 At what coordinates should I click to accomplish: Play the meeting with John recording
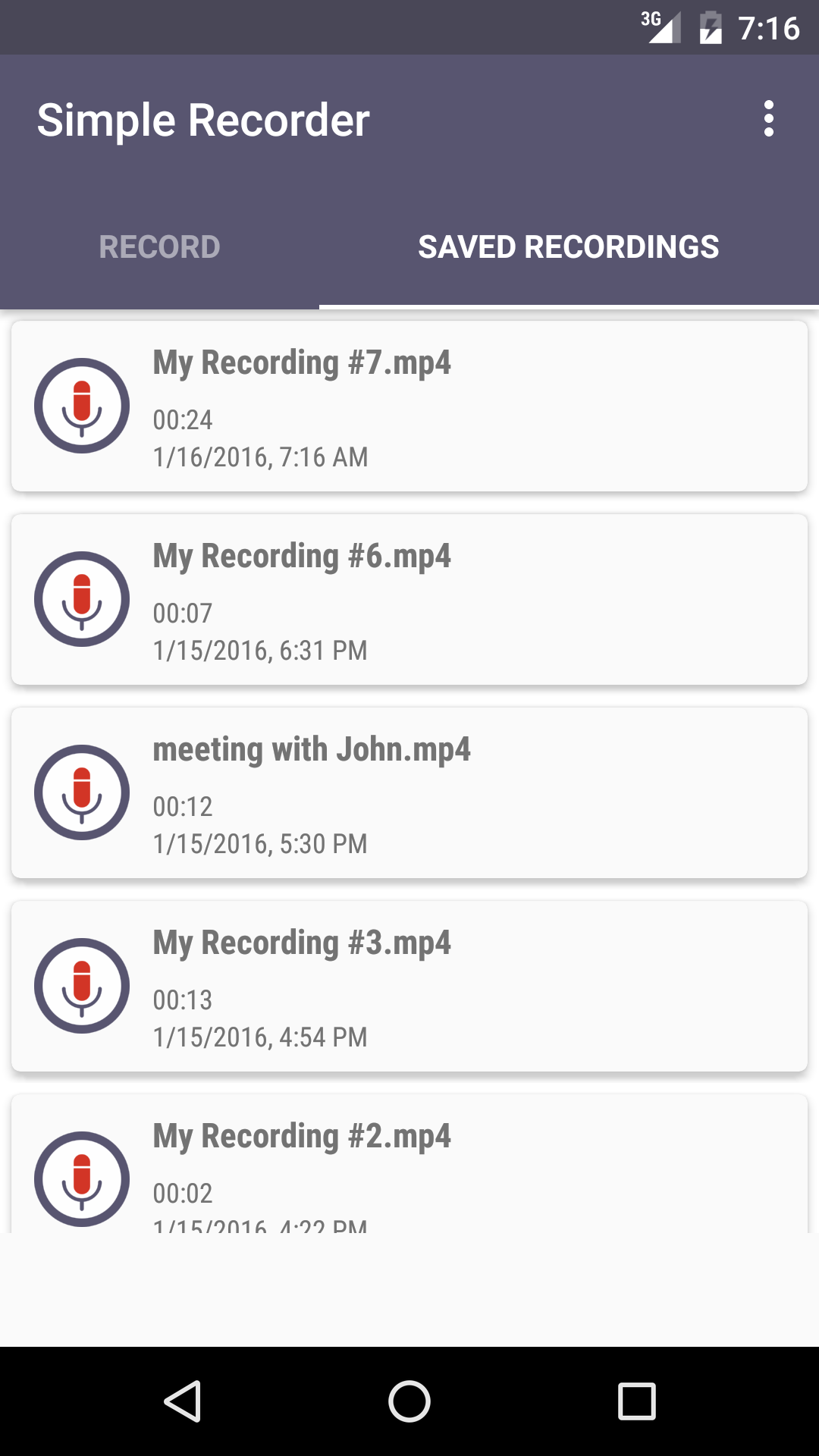(409, 793)
